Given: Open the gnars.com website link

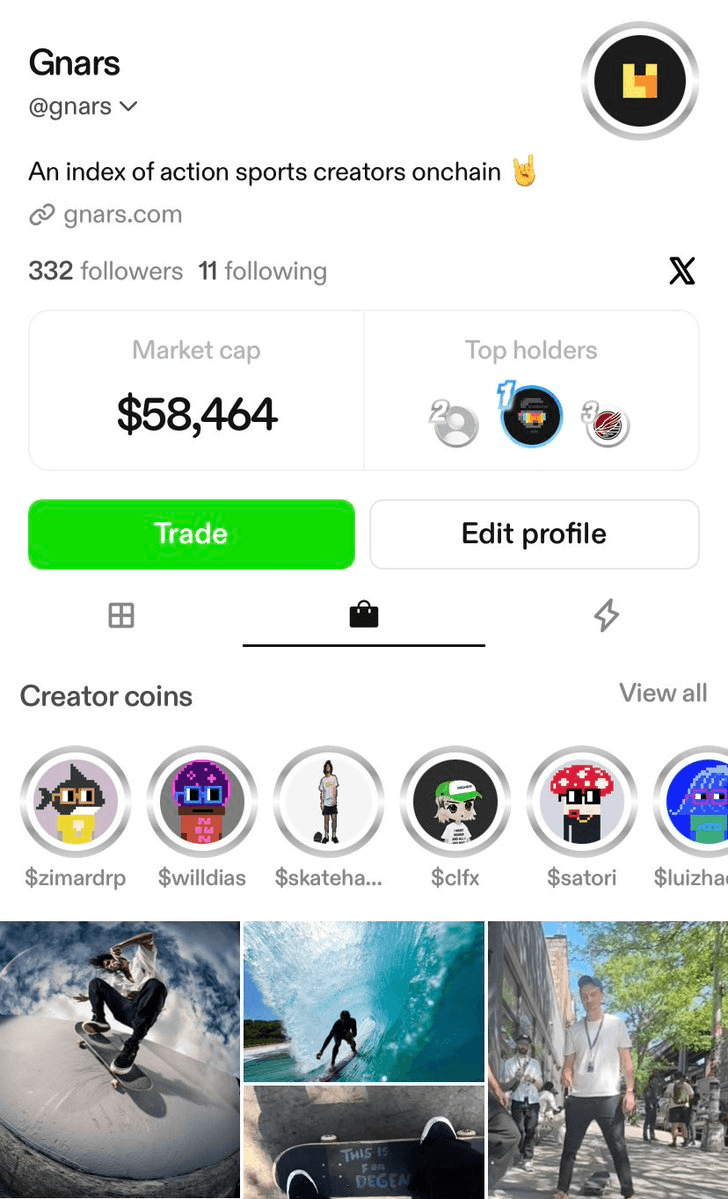Looking at the screenshot, I should [125, 214].
